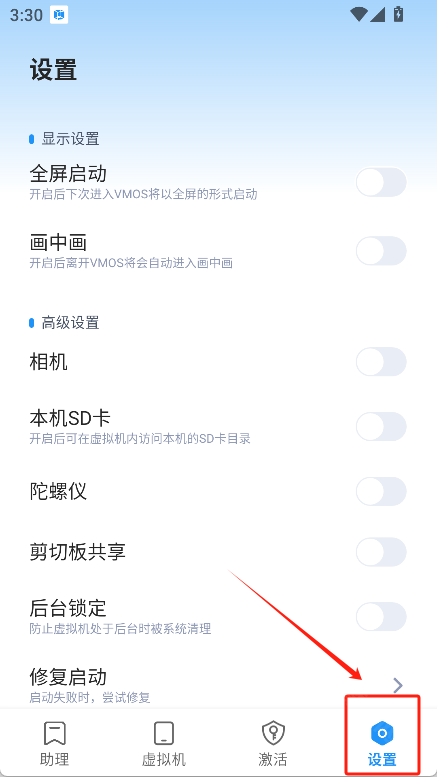Image resolution: width=437 pixels, height=777 pixels.
Task: Turn on 剪切板共享
Action: [381, 552]
